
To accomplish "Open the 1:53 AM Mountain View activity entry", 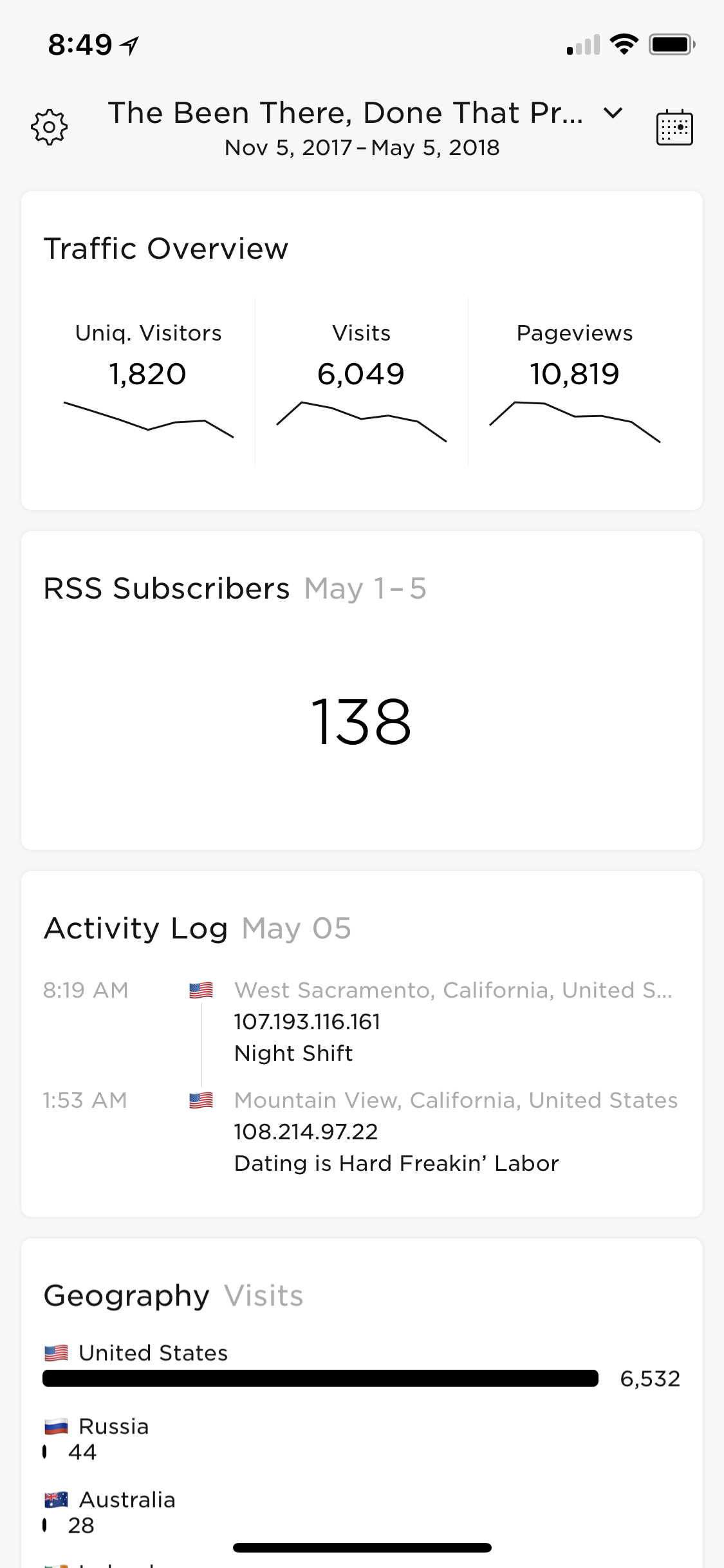I will [x=362, y=1132].
